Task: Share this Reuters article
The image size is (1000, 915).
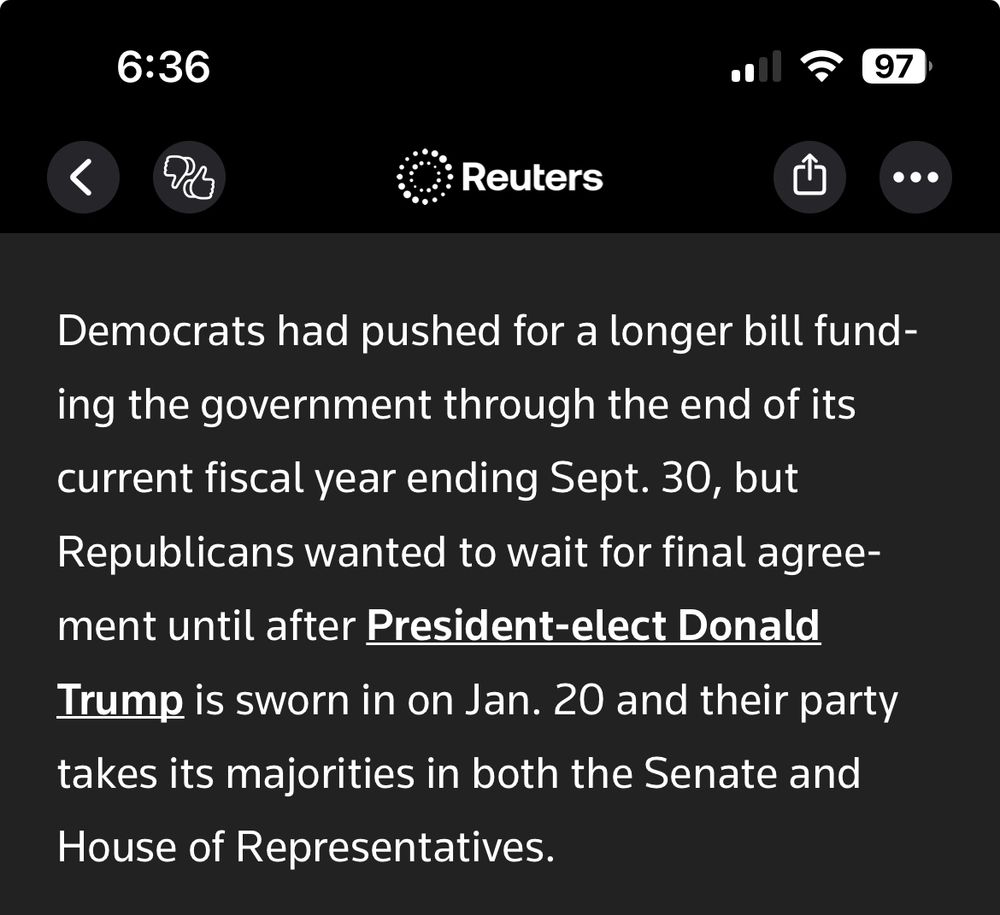Action: tap(809, 177)
